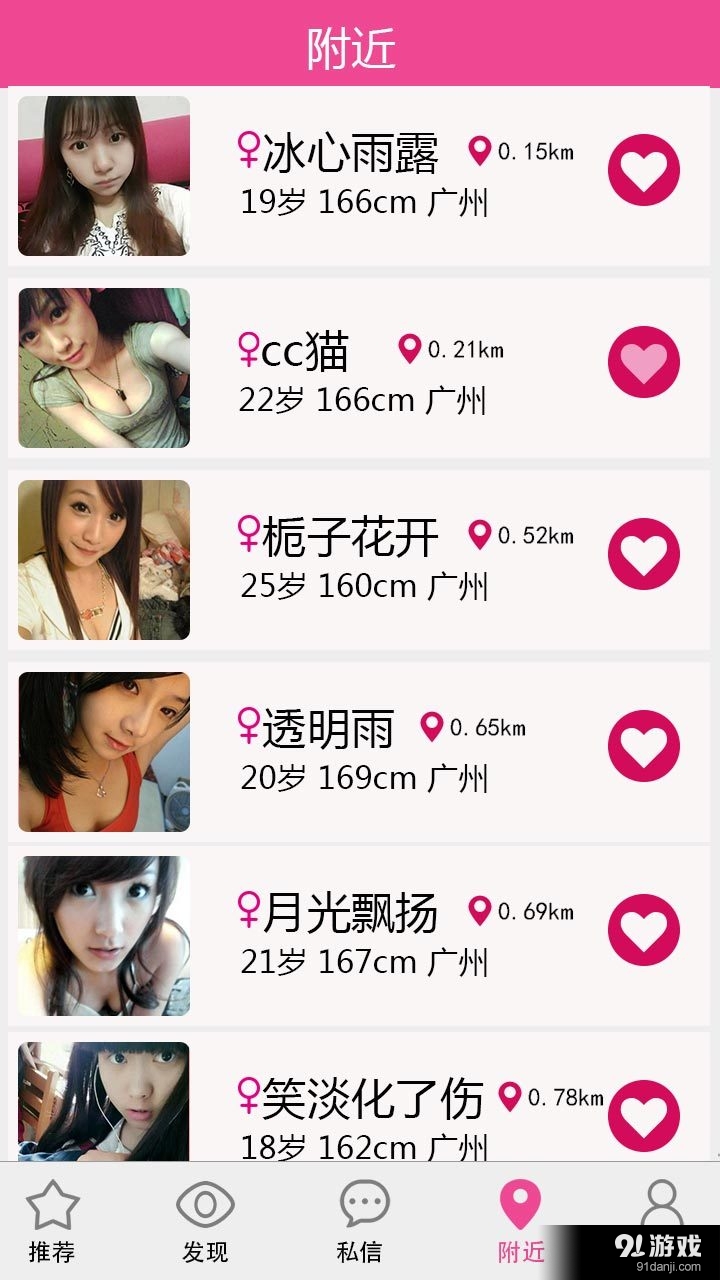Open the 推荐 star icon

[x=52, y=1205]
